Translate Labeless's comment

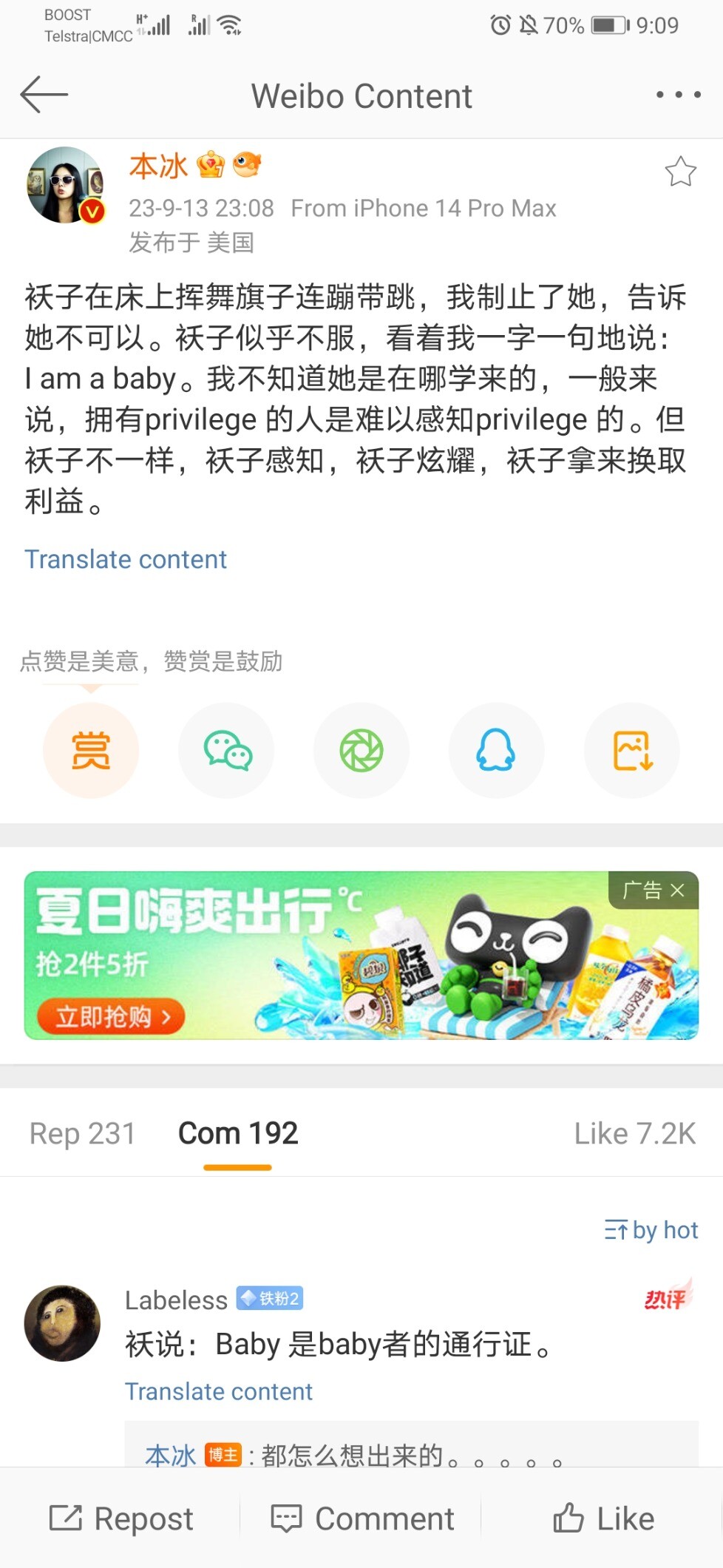pyautogui.click(x=219, y=1391)
